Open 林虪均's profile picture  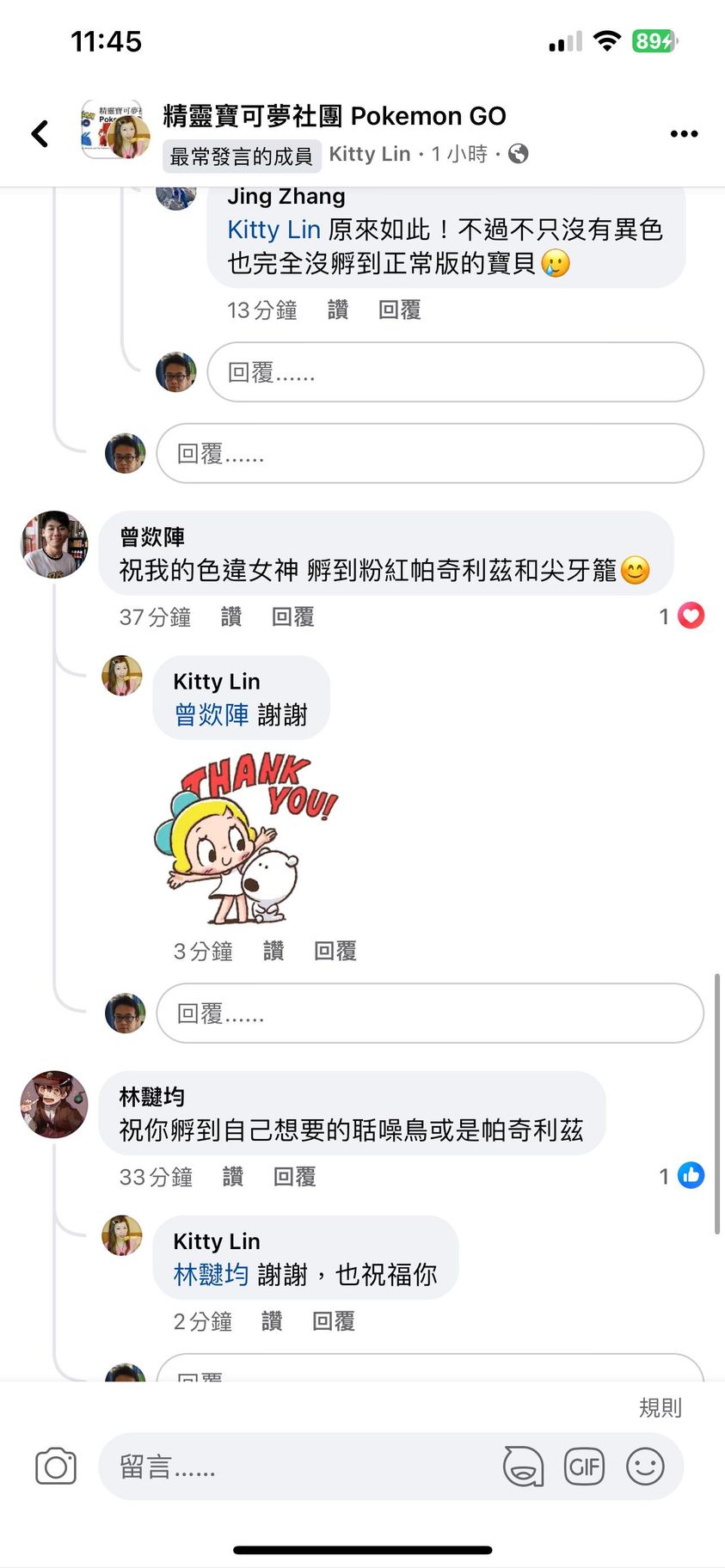pyautogui.click(x=54, y=1105)
